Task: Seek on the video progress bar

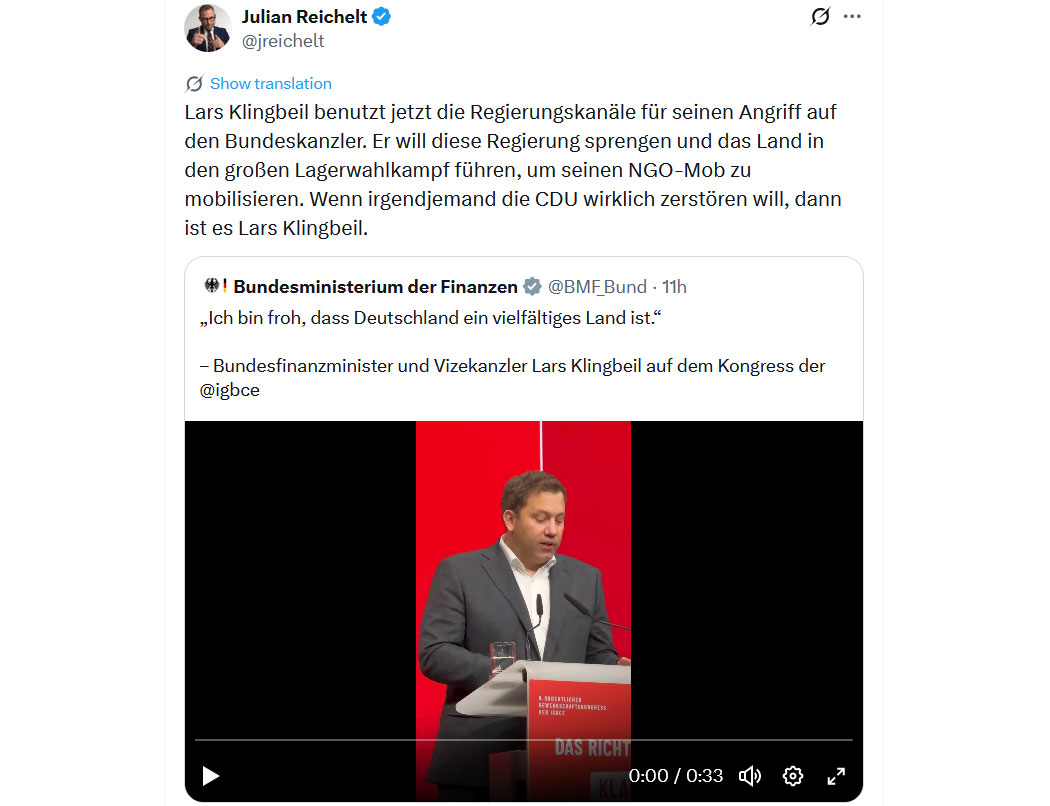Action: click(523, 740)
